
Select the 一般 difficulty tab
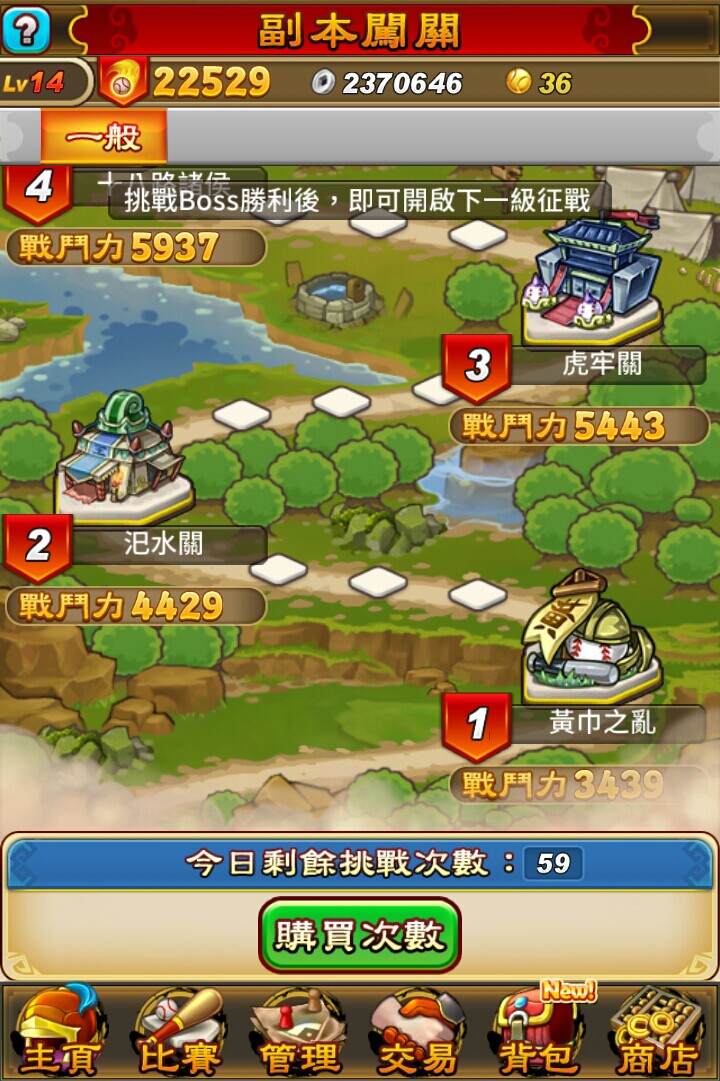pos(104,137)
